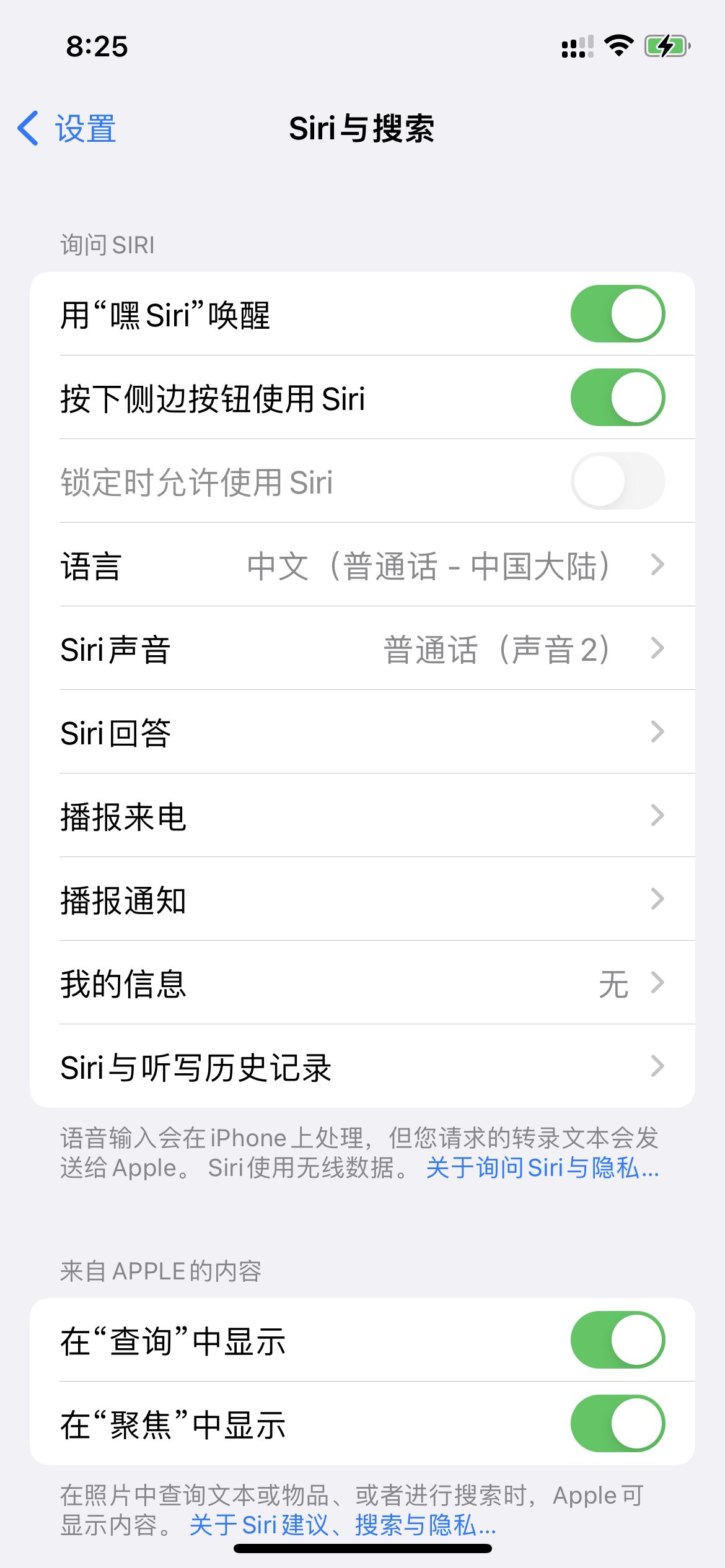Open Siri 声音 options
This screenshot has width=725, height=1568.
pos(362,648)
